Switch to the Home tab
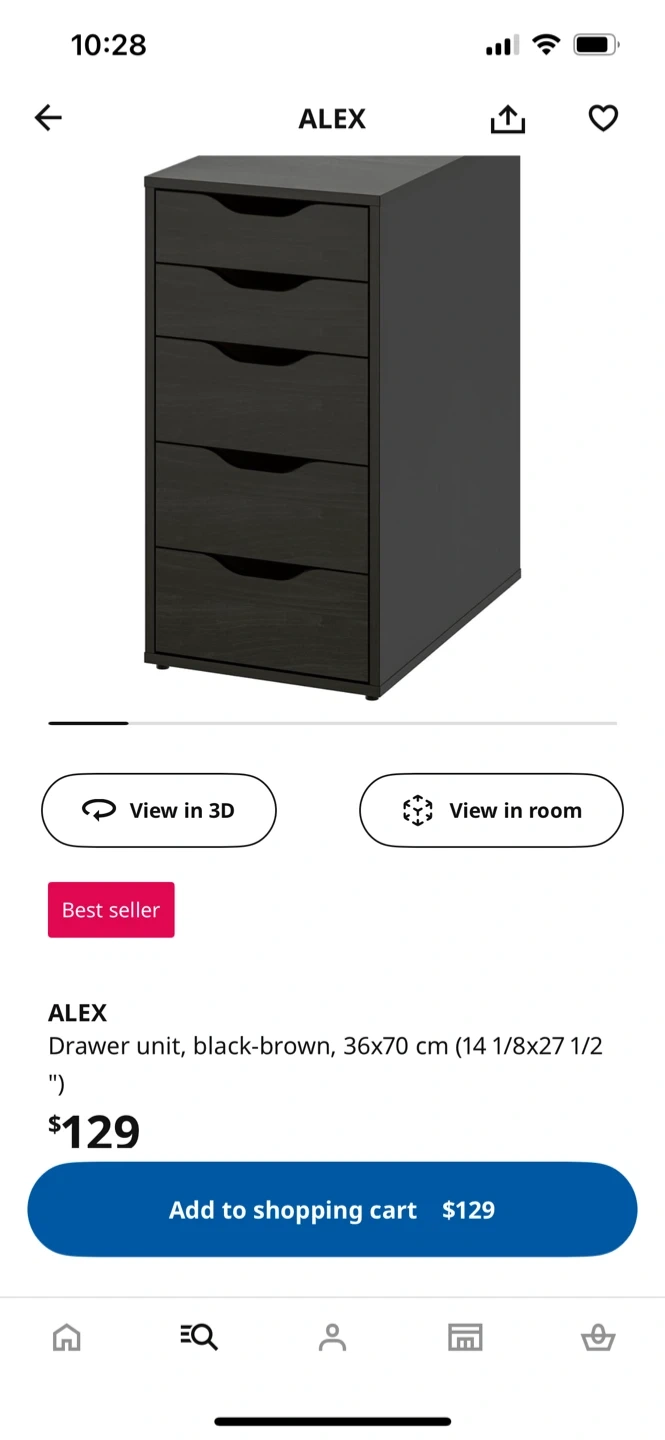This screenshot has width=665, height=1440. pos(67,1337)
